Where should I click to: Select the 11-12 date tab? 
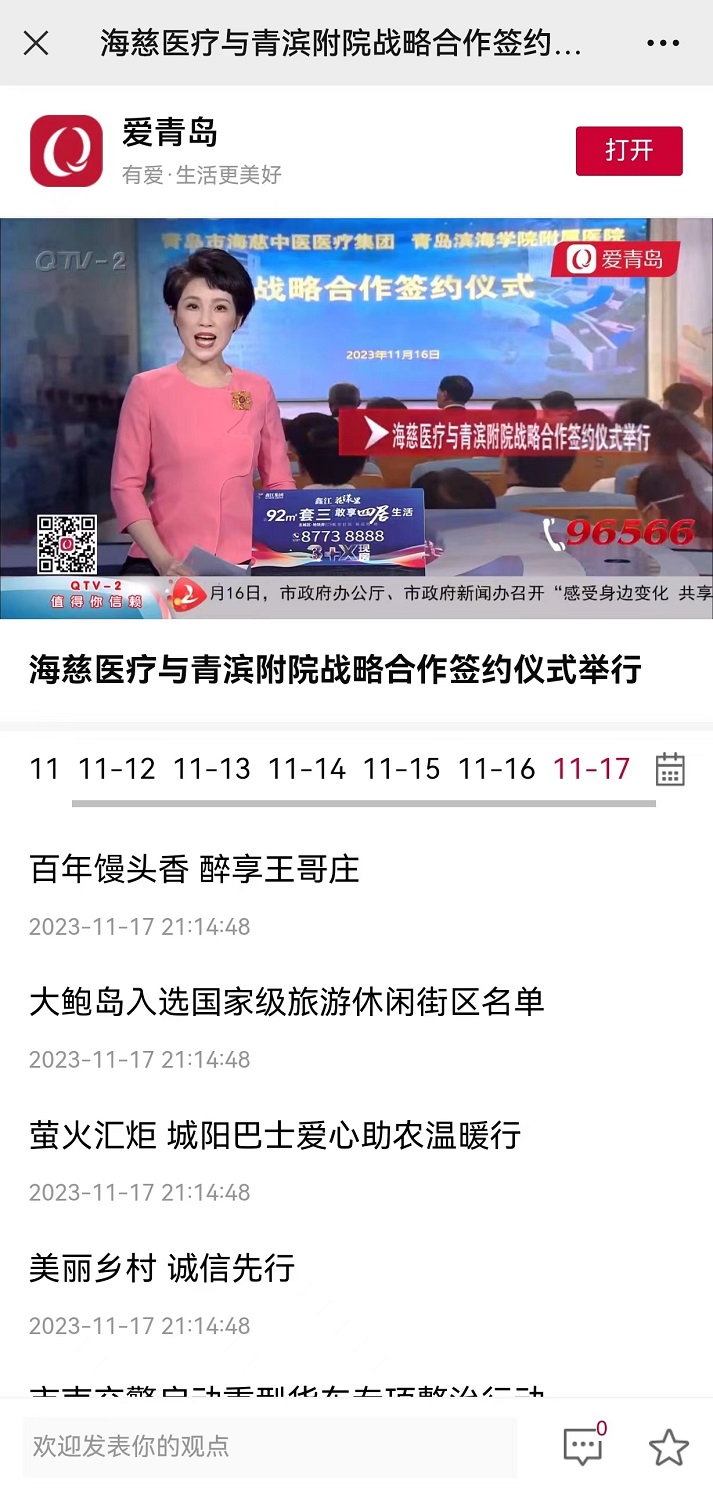point(117,769)
